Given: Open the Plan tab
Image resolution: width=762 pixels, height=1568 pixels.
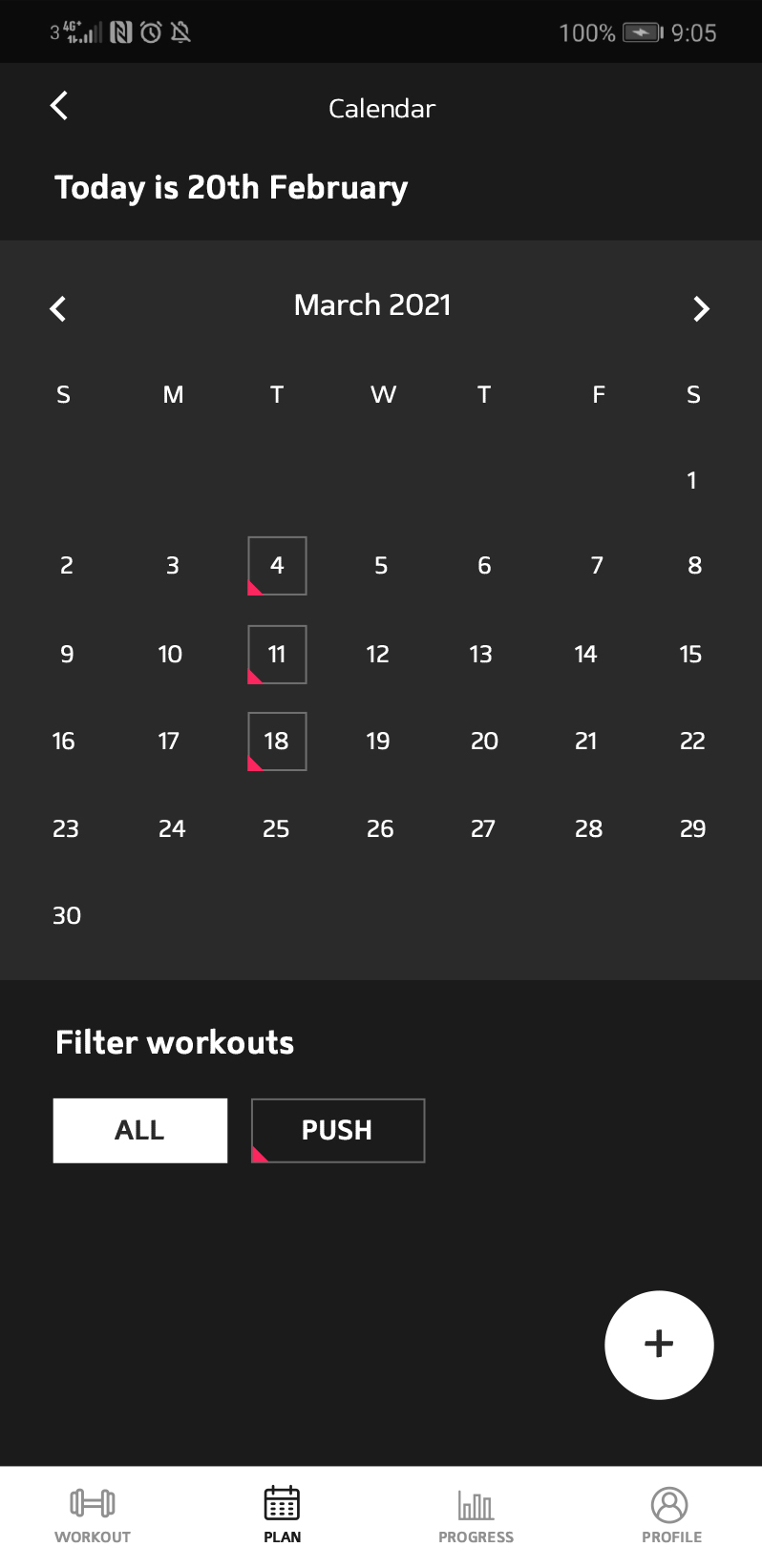Looking at the screenshot, I should coord(282,1516).
